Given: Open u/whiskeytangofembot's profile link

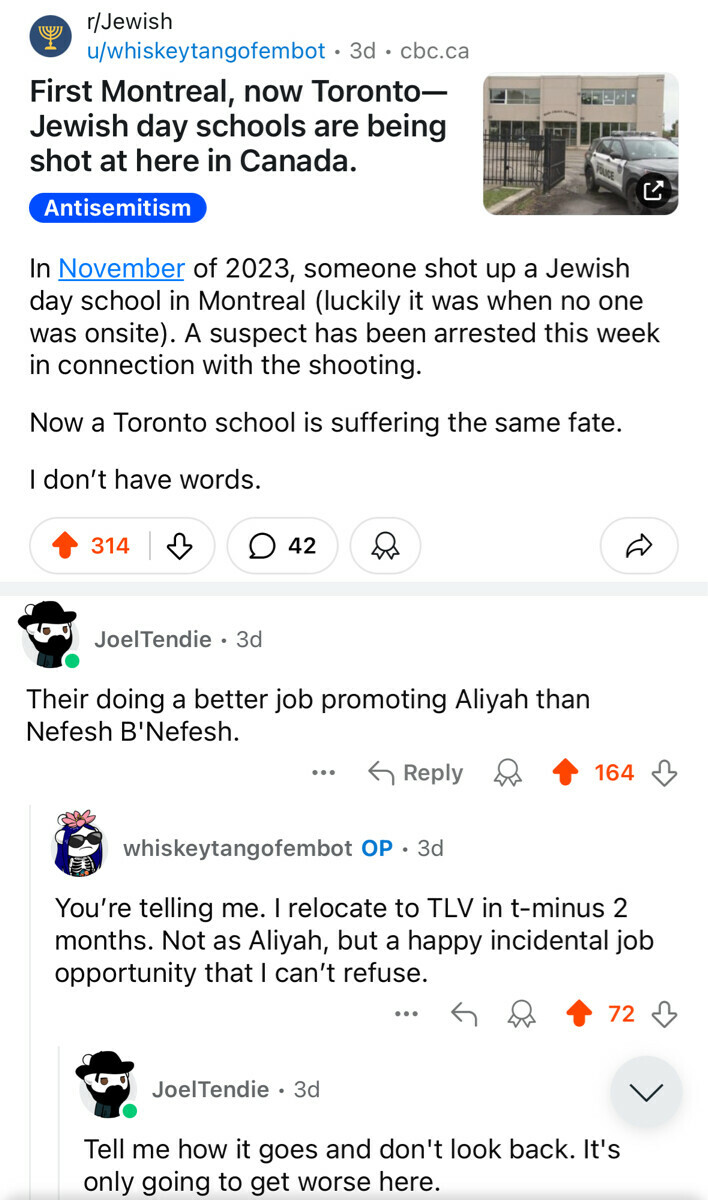Looking at the screenshot, I should point(207,50).
